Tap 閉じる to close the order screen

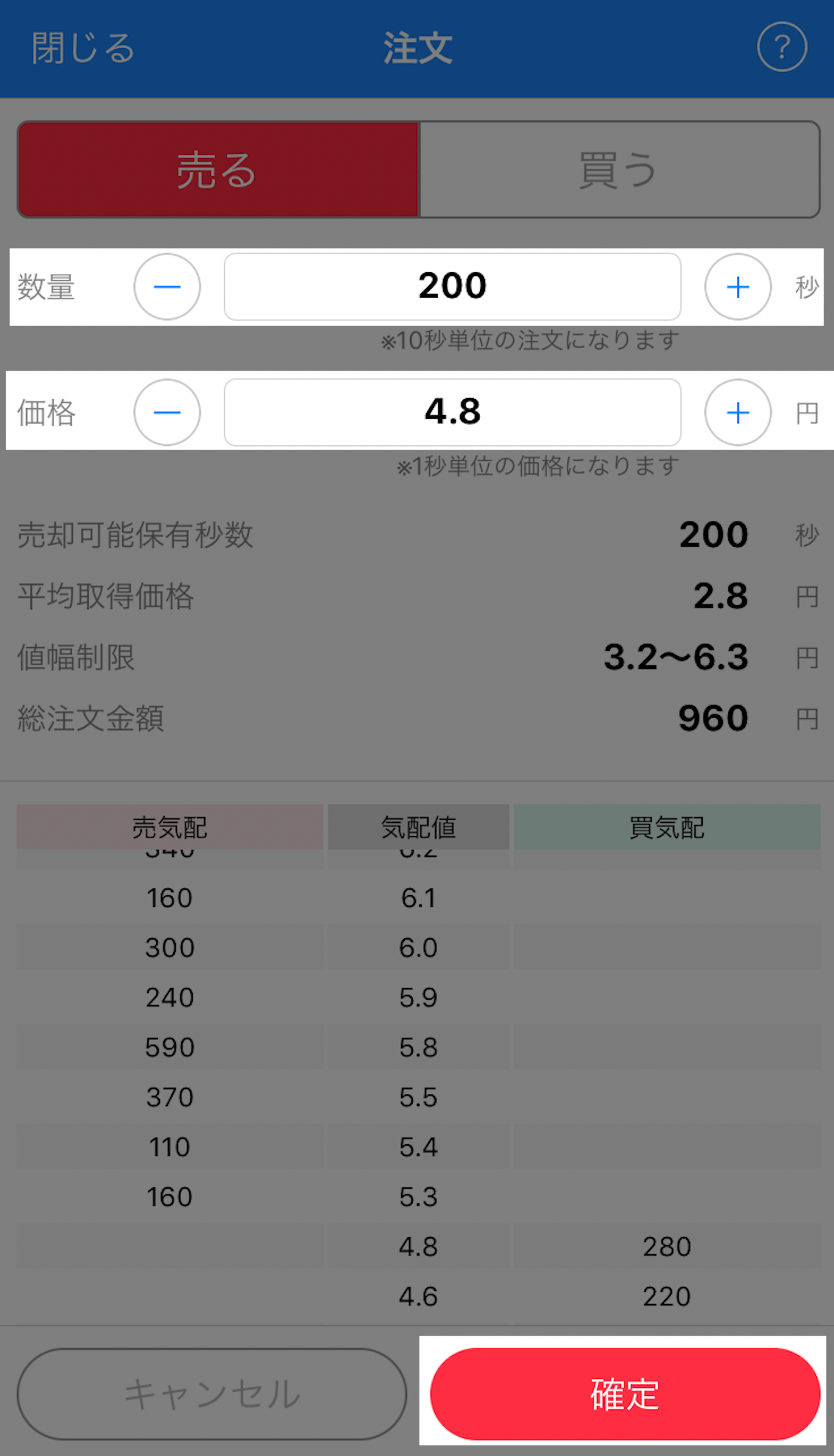pyautogui.click(x=83, y=48)
